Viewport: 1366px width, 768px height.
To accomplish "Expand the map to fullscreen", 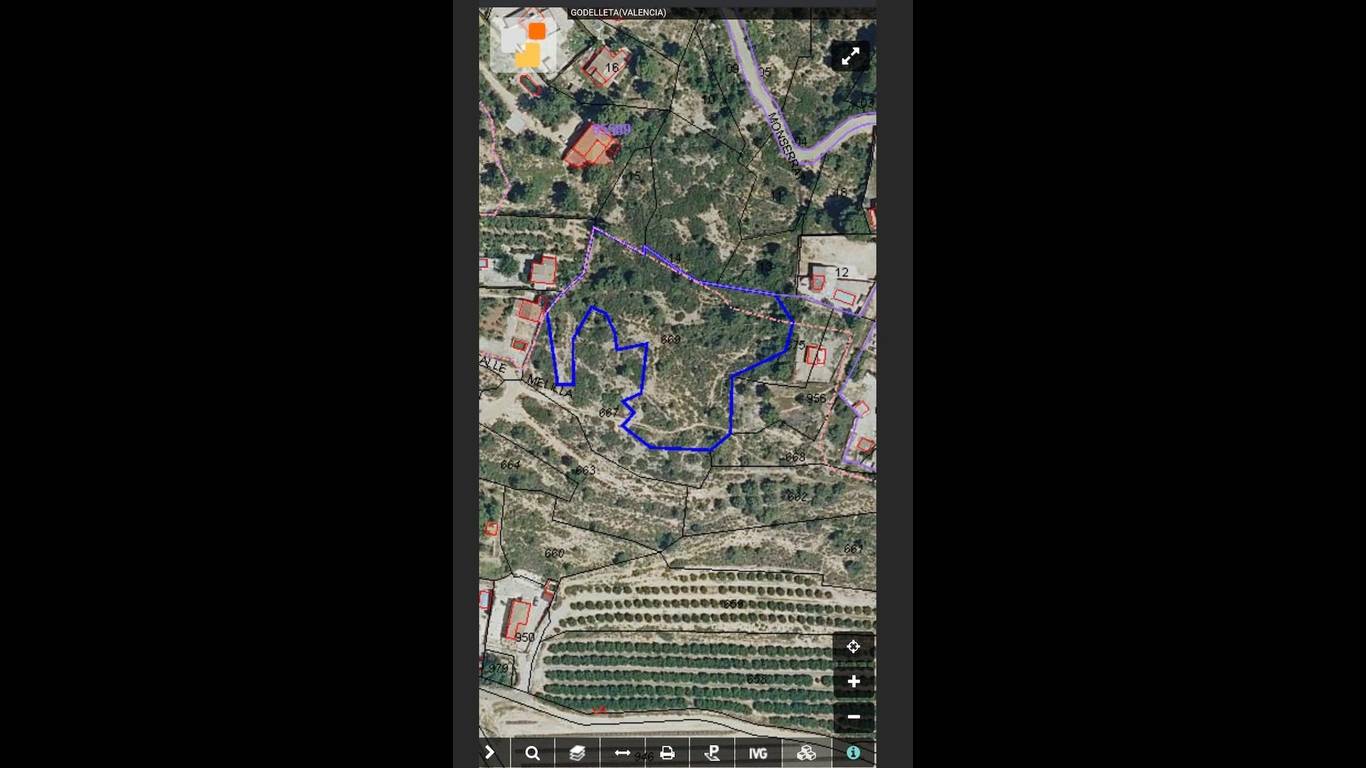I will click(x=850, y=57).
